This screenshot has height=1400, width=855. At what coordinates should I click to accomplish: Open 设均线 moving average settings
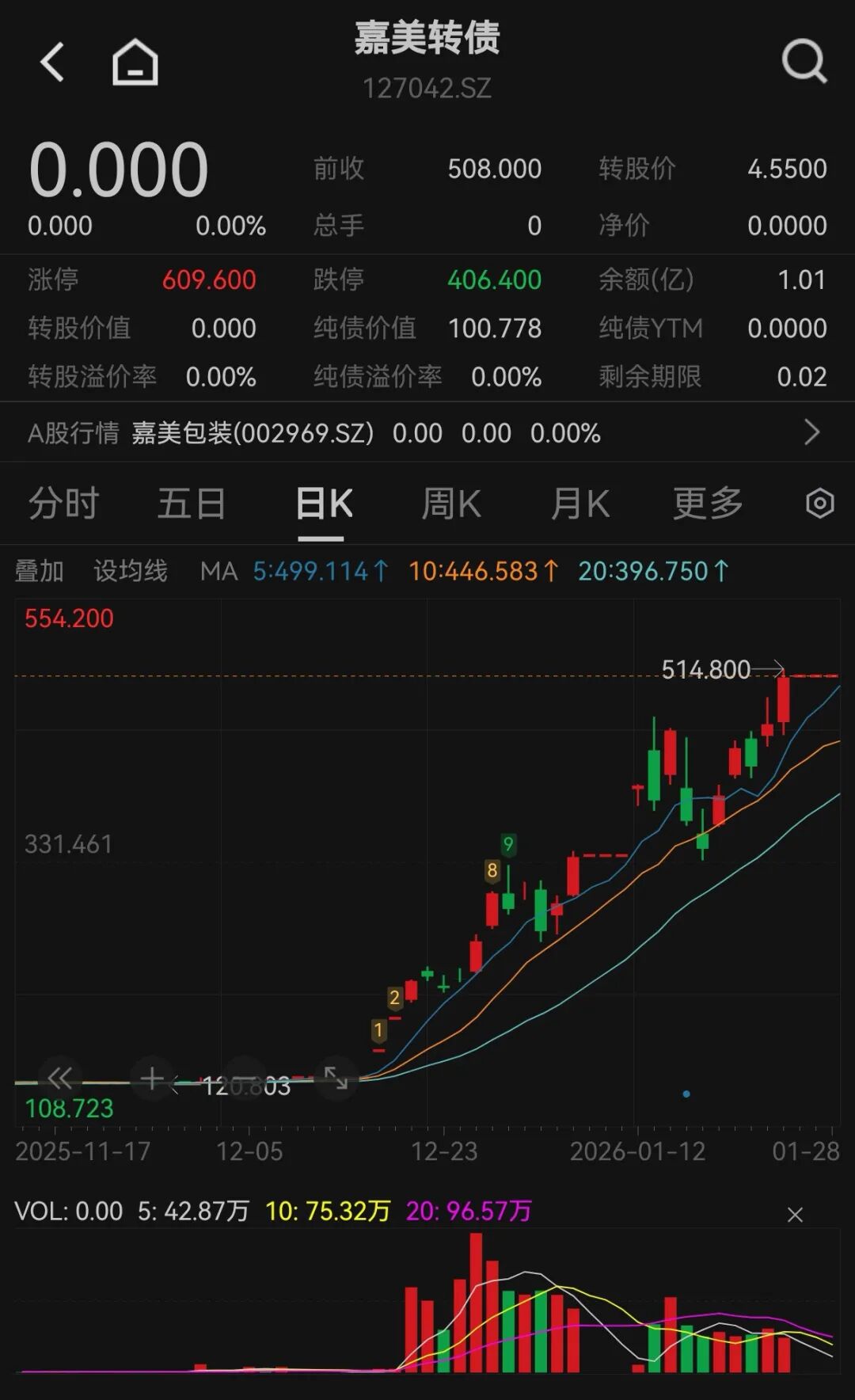point(131,571)
